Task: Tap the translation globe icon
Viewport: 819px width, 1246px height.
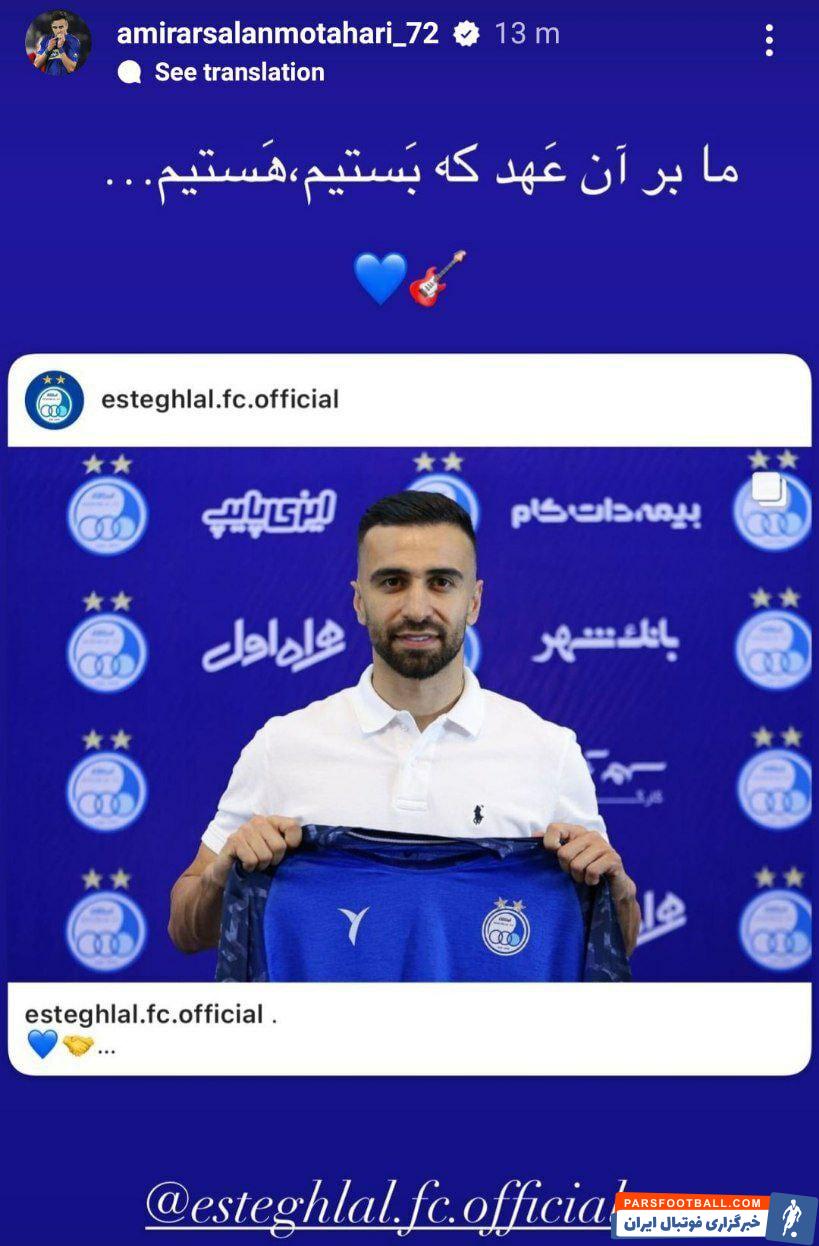Action: (130, 71)
